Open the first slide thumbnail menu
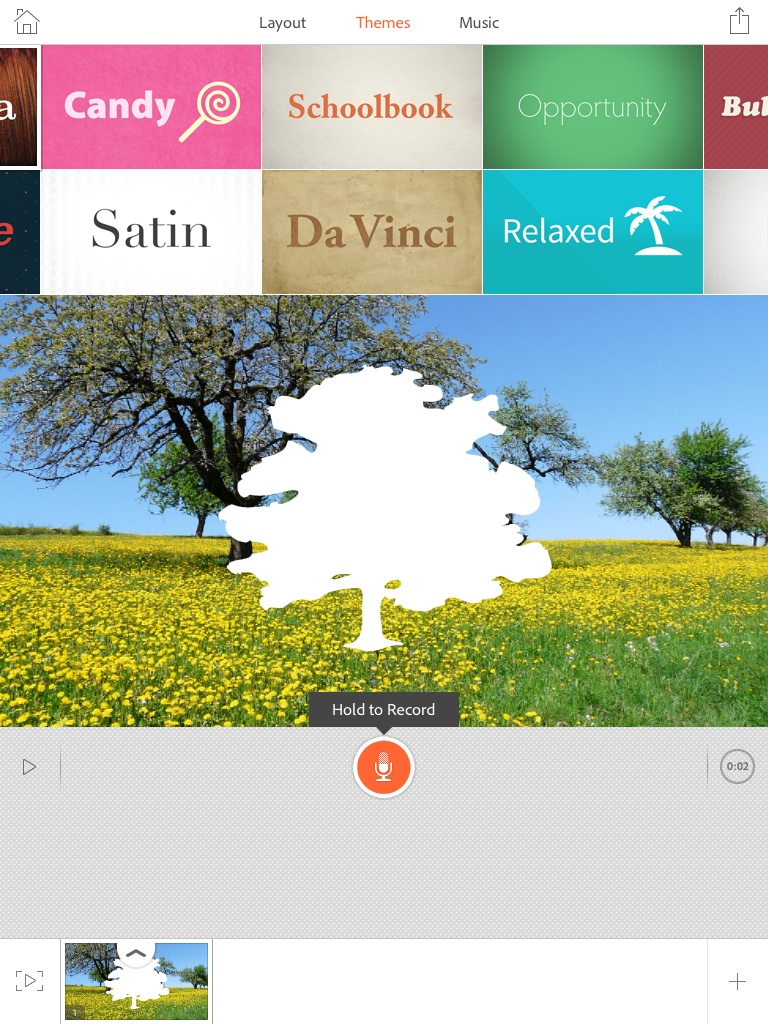The height and width of the screenshot is (1024, 768). click(136, 955)
